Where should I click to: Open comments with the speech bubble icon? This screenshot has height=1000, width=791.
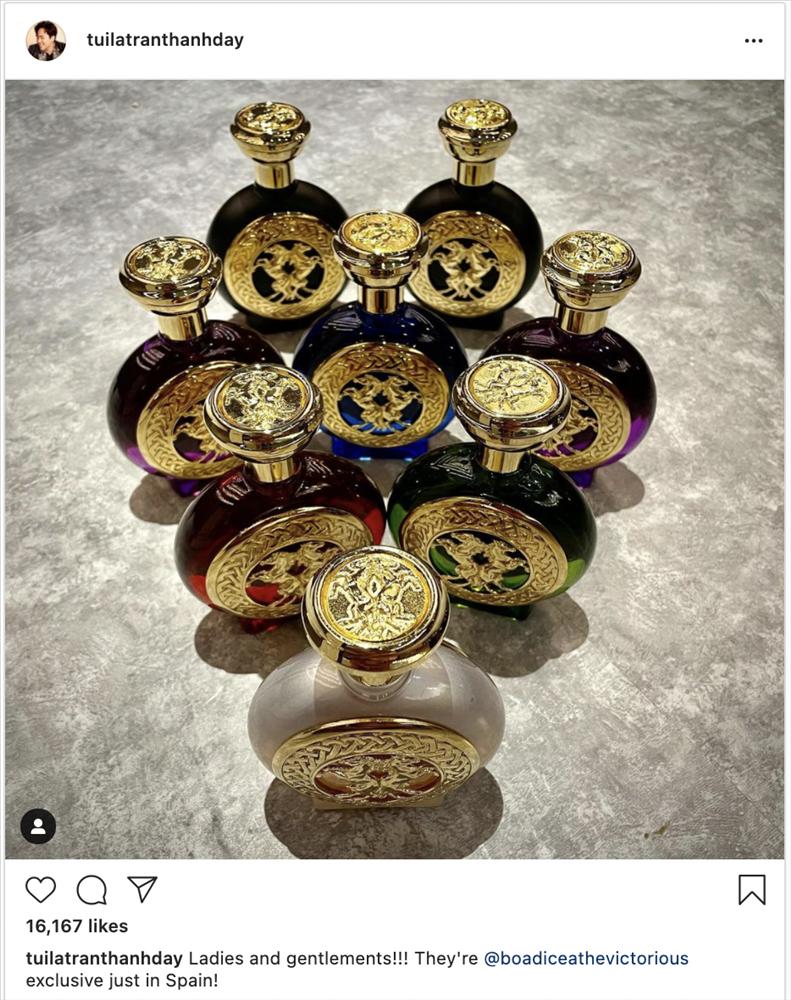pos(91,889)
